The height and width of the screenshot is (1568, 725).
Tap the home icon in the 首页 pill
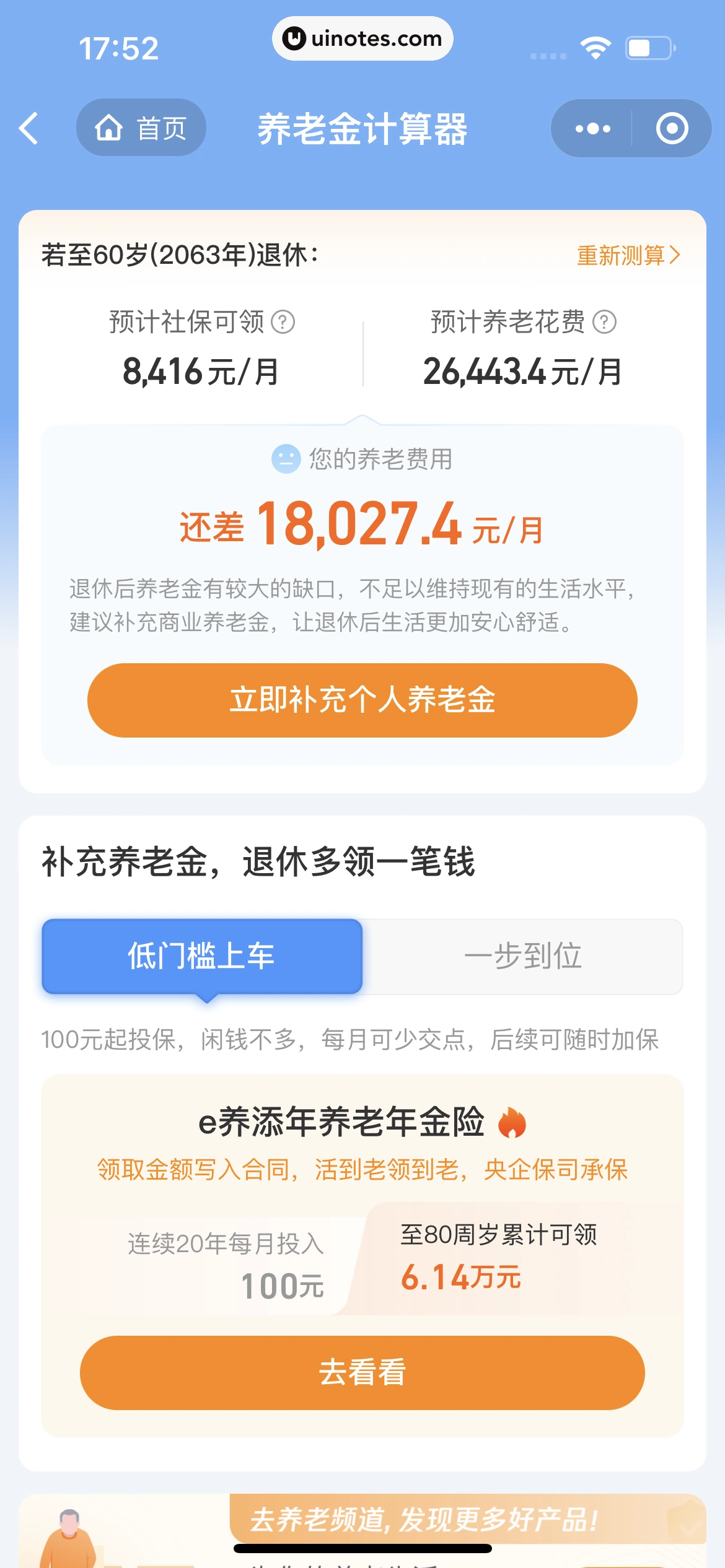(109, 128)
